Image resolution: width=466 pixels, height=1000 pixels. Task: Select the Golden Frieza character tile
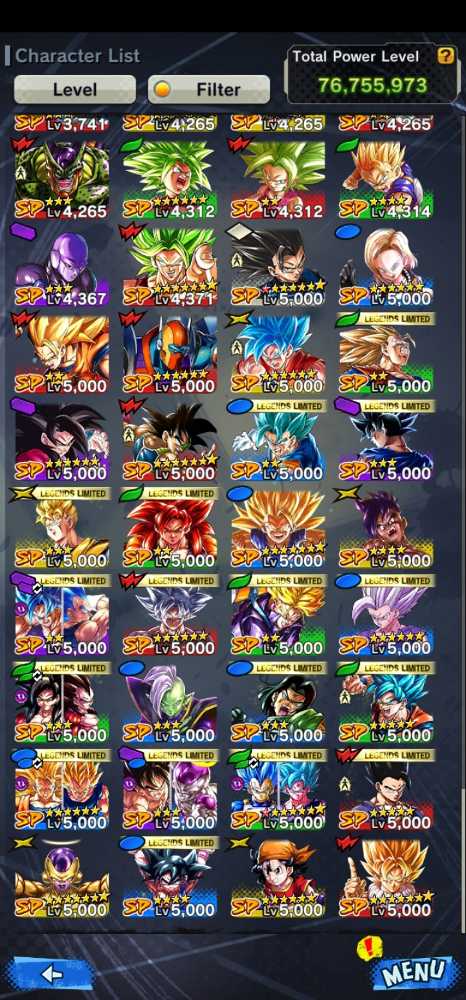click(x=62, y=878)
